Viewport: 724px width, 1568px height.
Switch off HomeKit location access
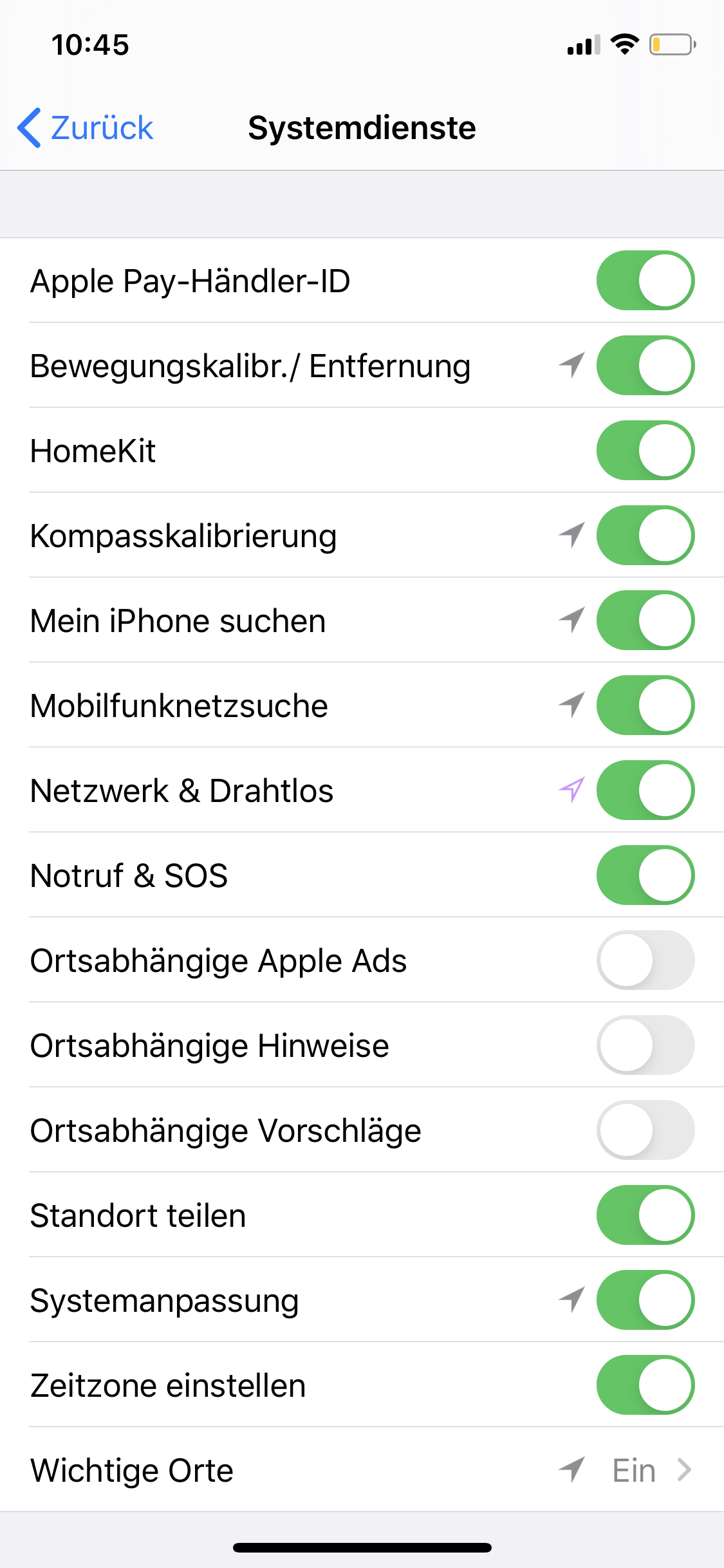[645, 451]
